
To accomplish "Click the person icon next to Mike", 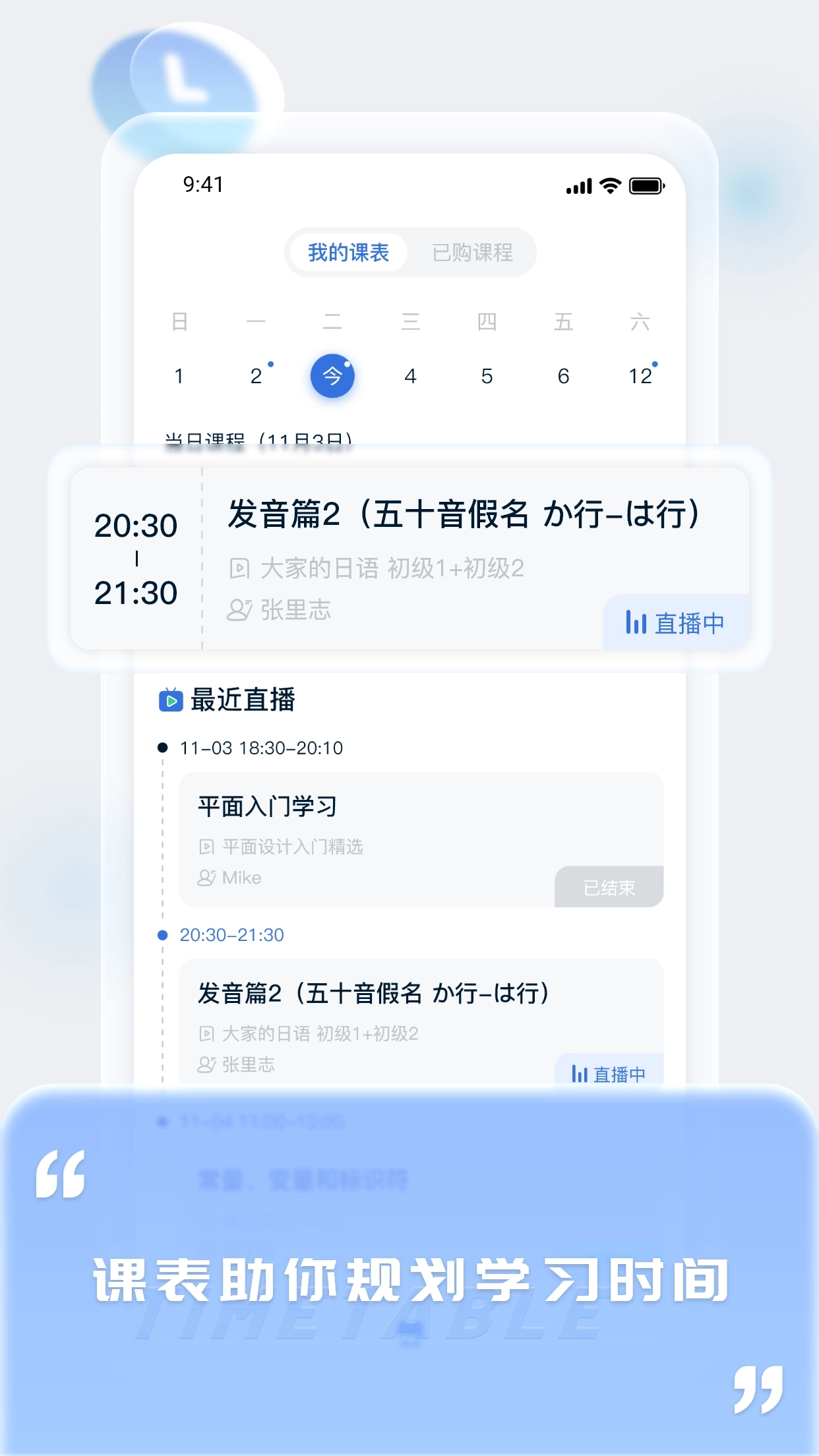I will click(x=206, y=878).
